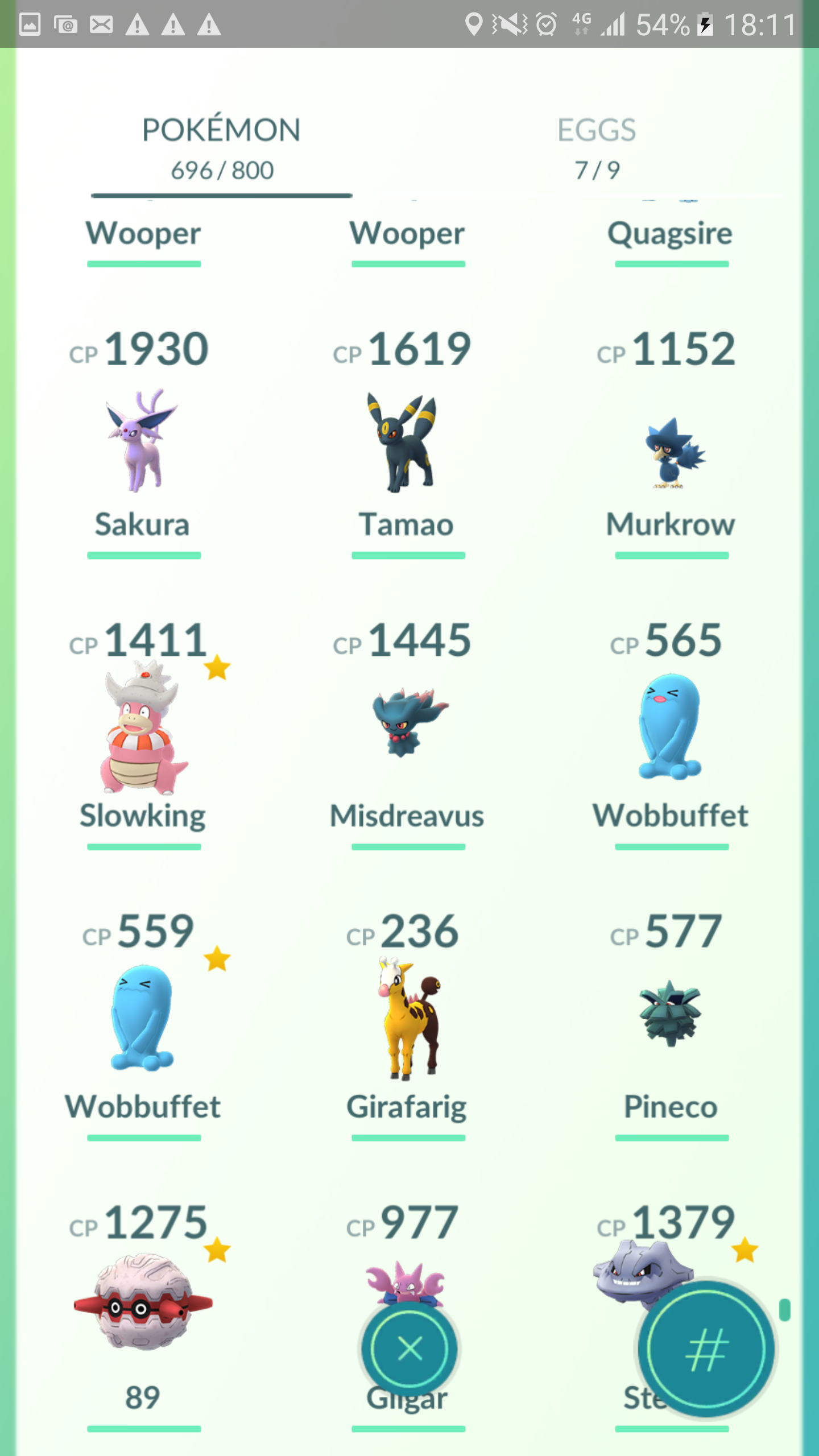
Task: Select the favorited Wobbuffet CP 559
Action: pyautogui.click(x=143, y=1024)
